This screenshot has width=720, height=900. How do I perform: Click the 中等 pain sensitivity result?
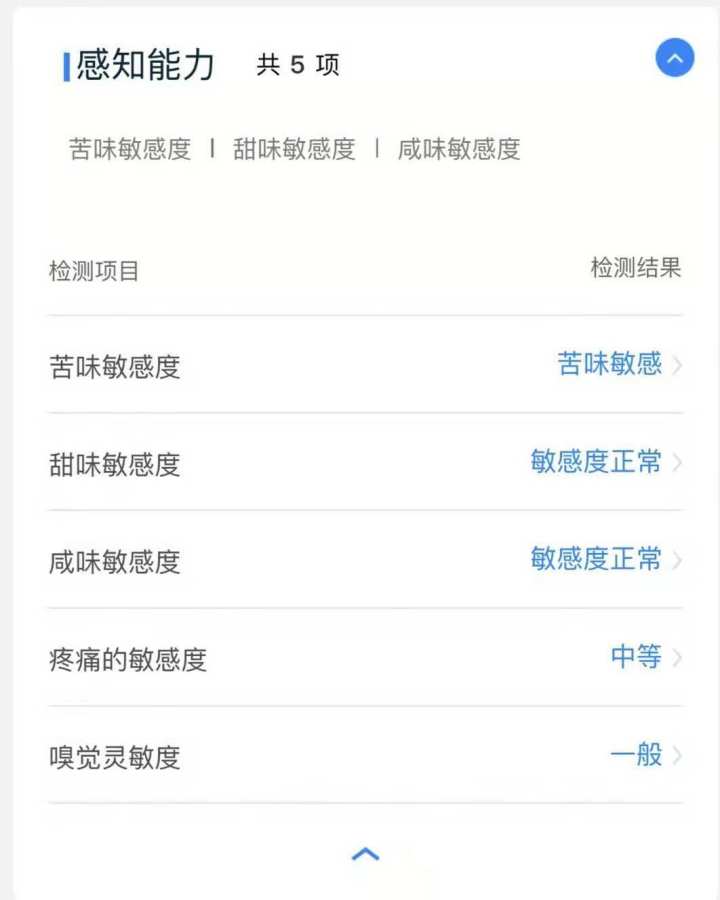[x=637, y=656]
